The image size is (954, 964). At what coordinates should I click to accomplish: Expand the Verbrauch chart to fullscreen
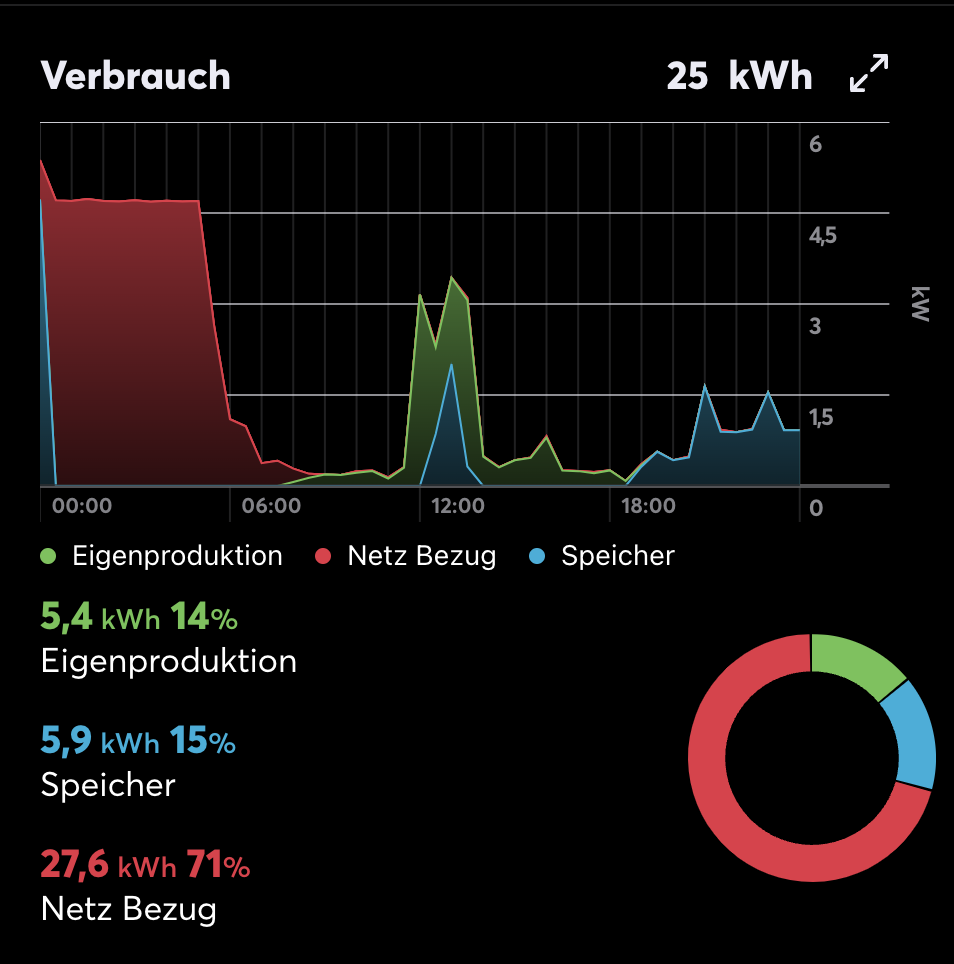869,75
